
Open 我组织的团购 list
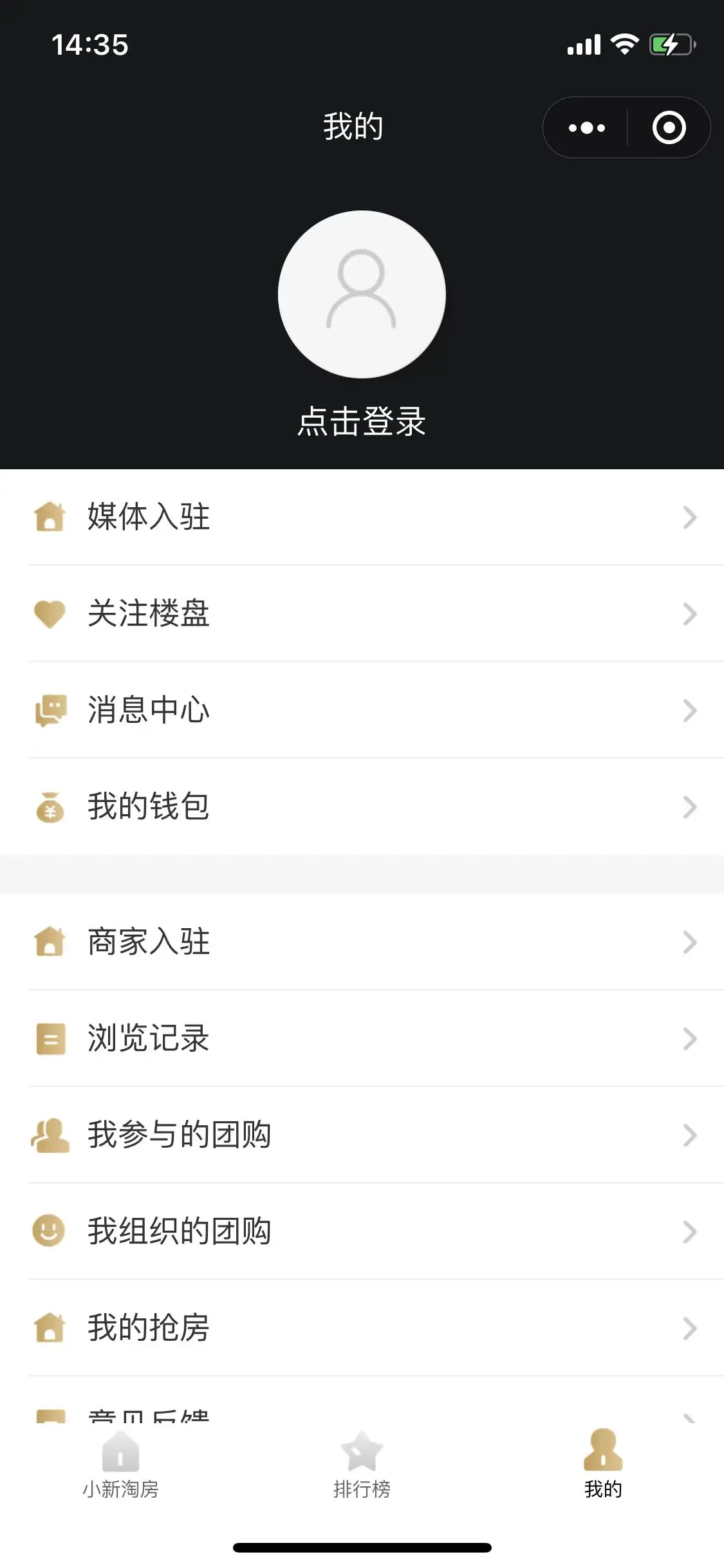(362, 1231)
